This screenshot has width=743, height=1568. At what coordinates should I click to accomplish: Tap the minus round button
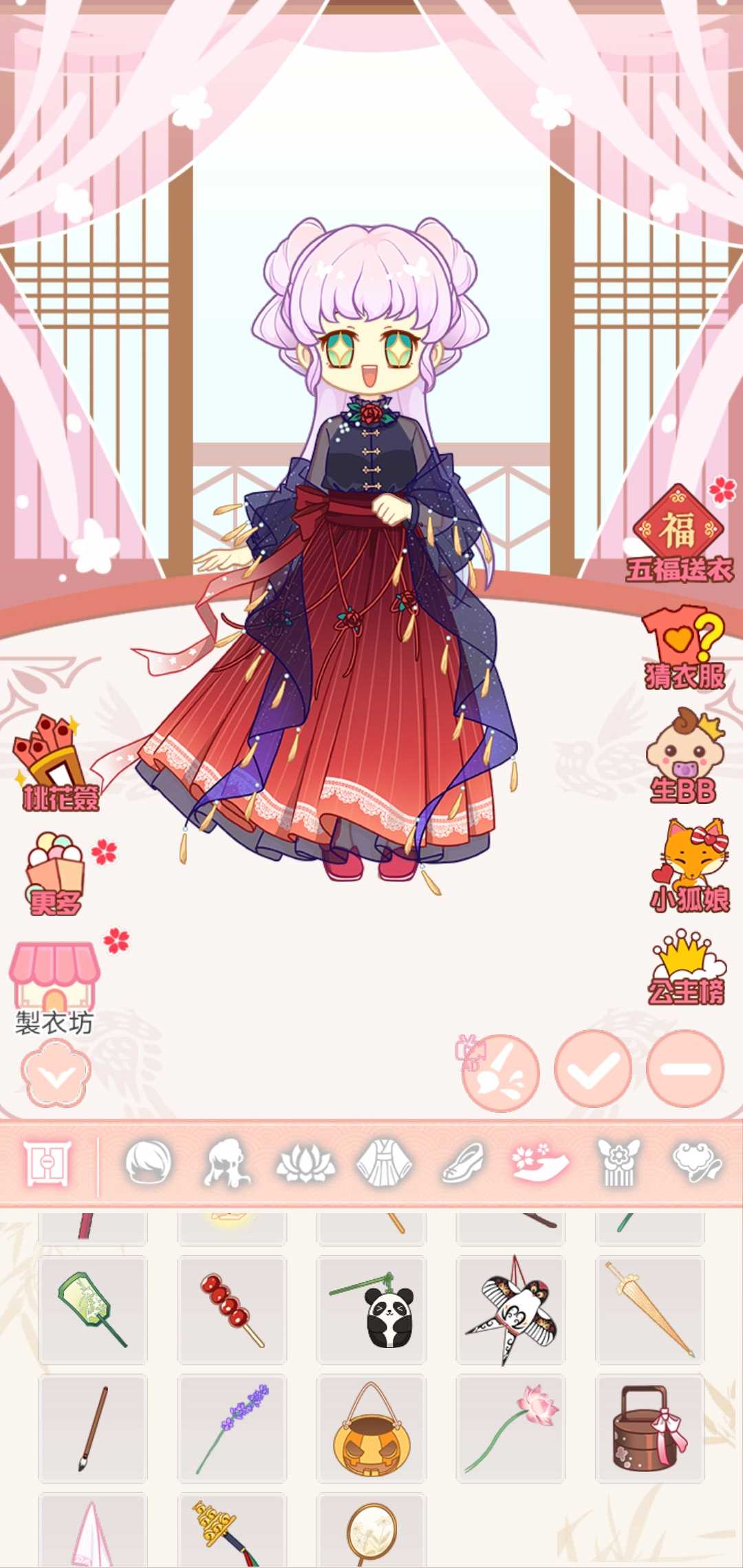685,1069
